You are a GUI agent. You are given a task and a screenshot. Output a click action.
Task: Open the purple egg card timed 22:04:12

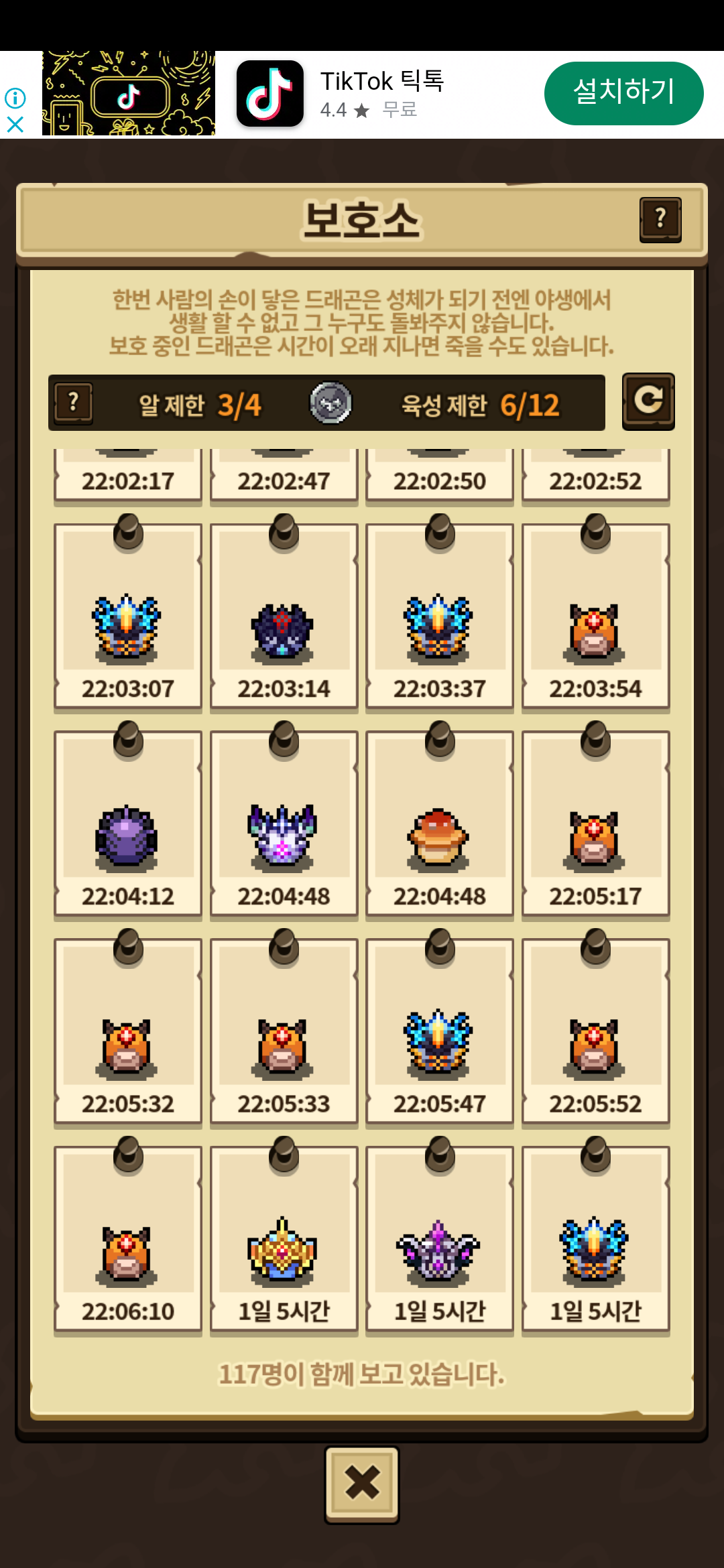[127, 824]
